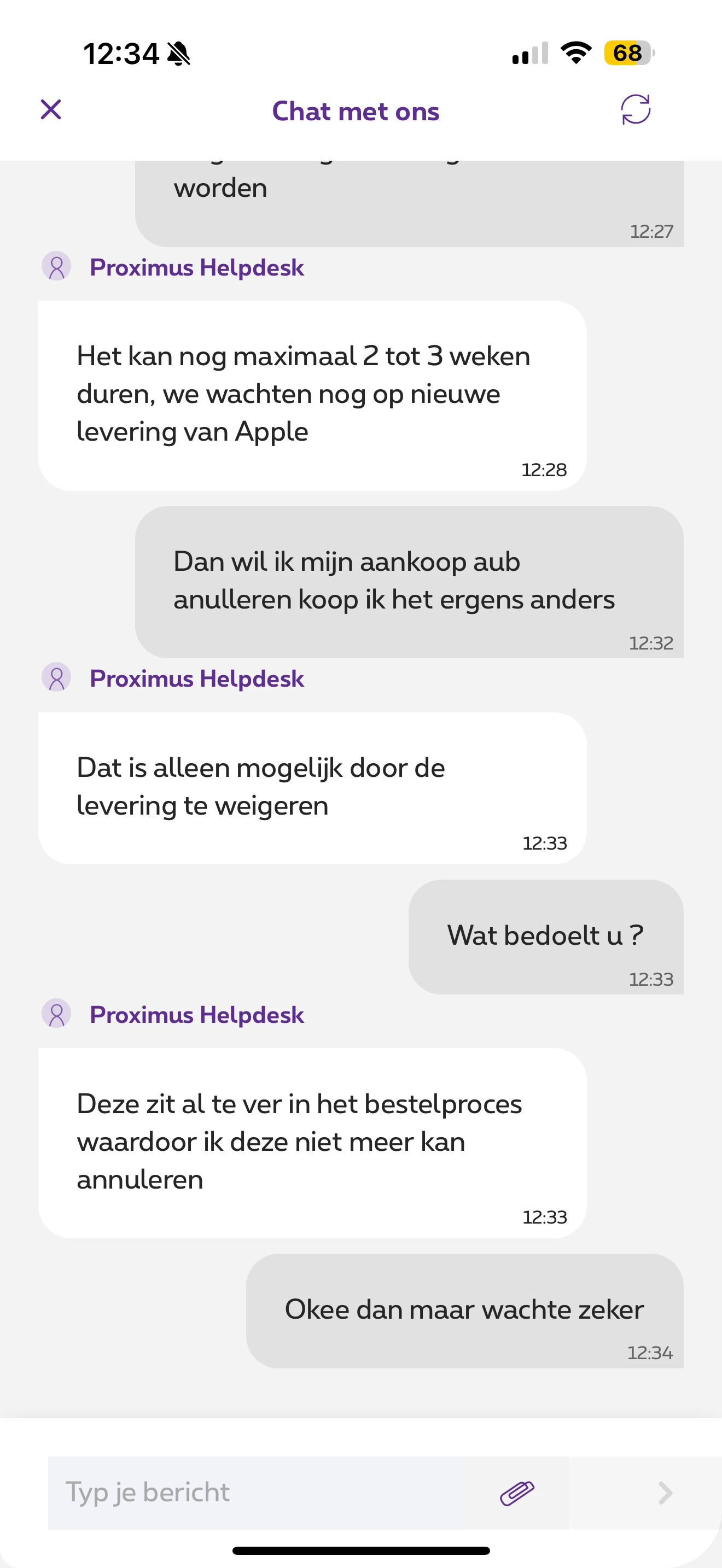Tap the Typ je bericht field

(268, 1493)
